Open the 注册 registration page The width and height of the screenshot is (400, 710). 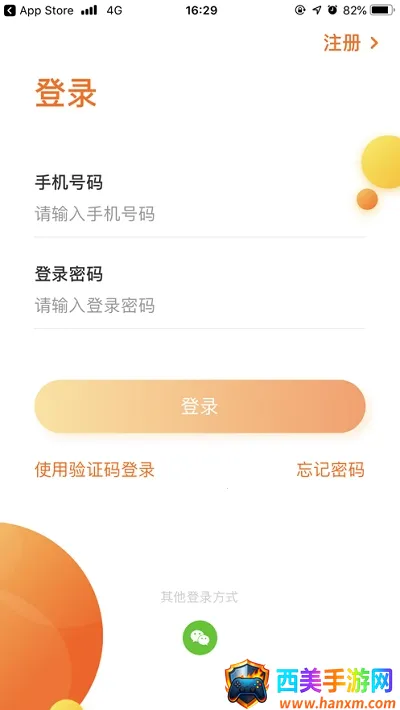(x=351, y=43)
